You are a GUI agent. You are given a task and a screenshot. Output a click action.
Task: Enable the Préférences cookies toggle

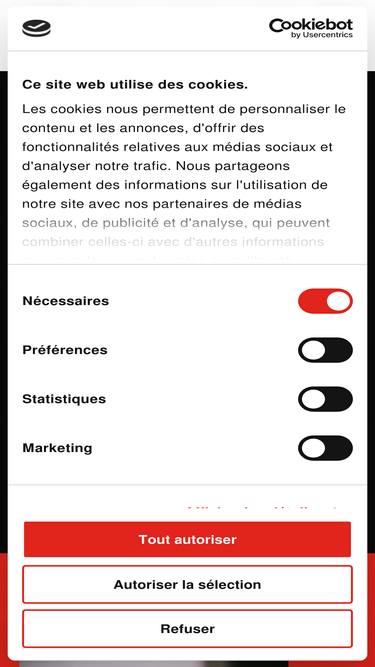[x=325, y=350]
